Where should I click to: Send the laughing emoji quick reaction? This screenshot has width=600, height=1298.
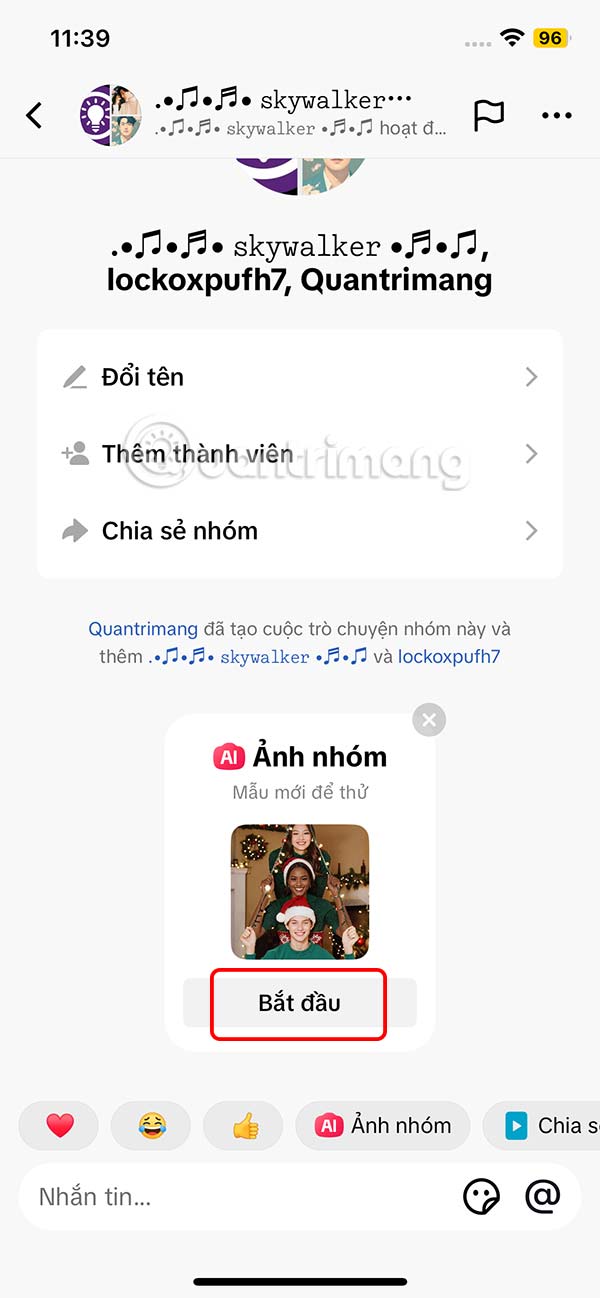click(x=152, y=1126)
